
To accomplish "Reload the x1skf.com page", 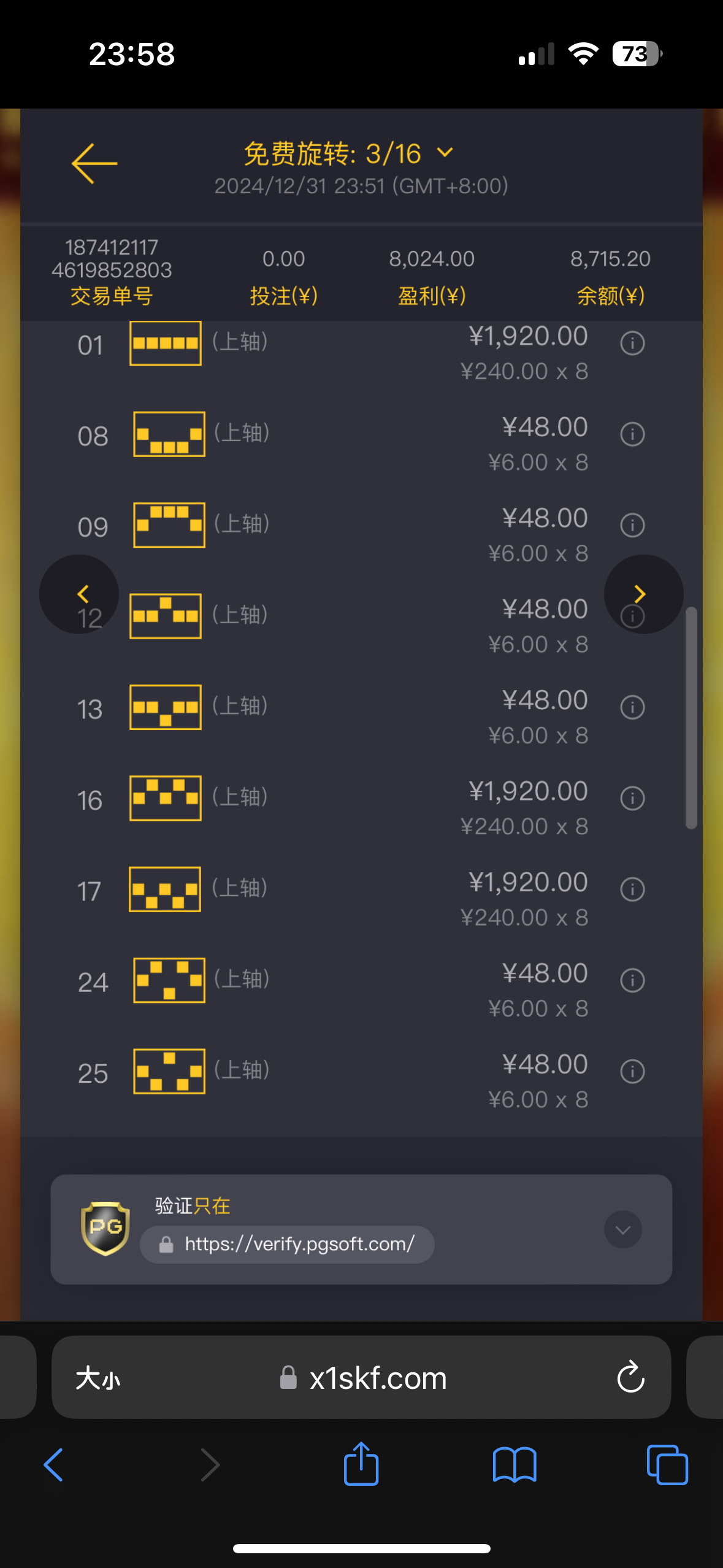I will click(630, 1378).
